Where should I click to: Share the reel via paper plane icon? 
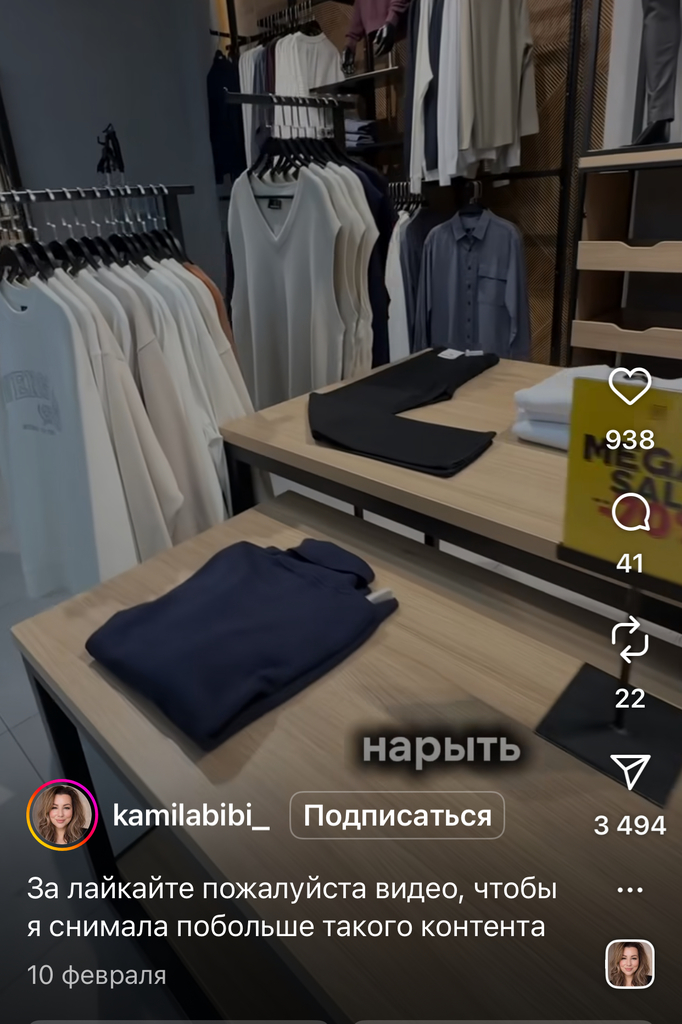(630, 771)
